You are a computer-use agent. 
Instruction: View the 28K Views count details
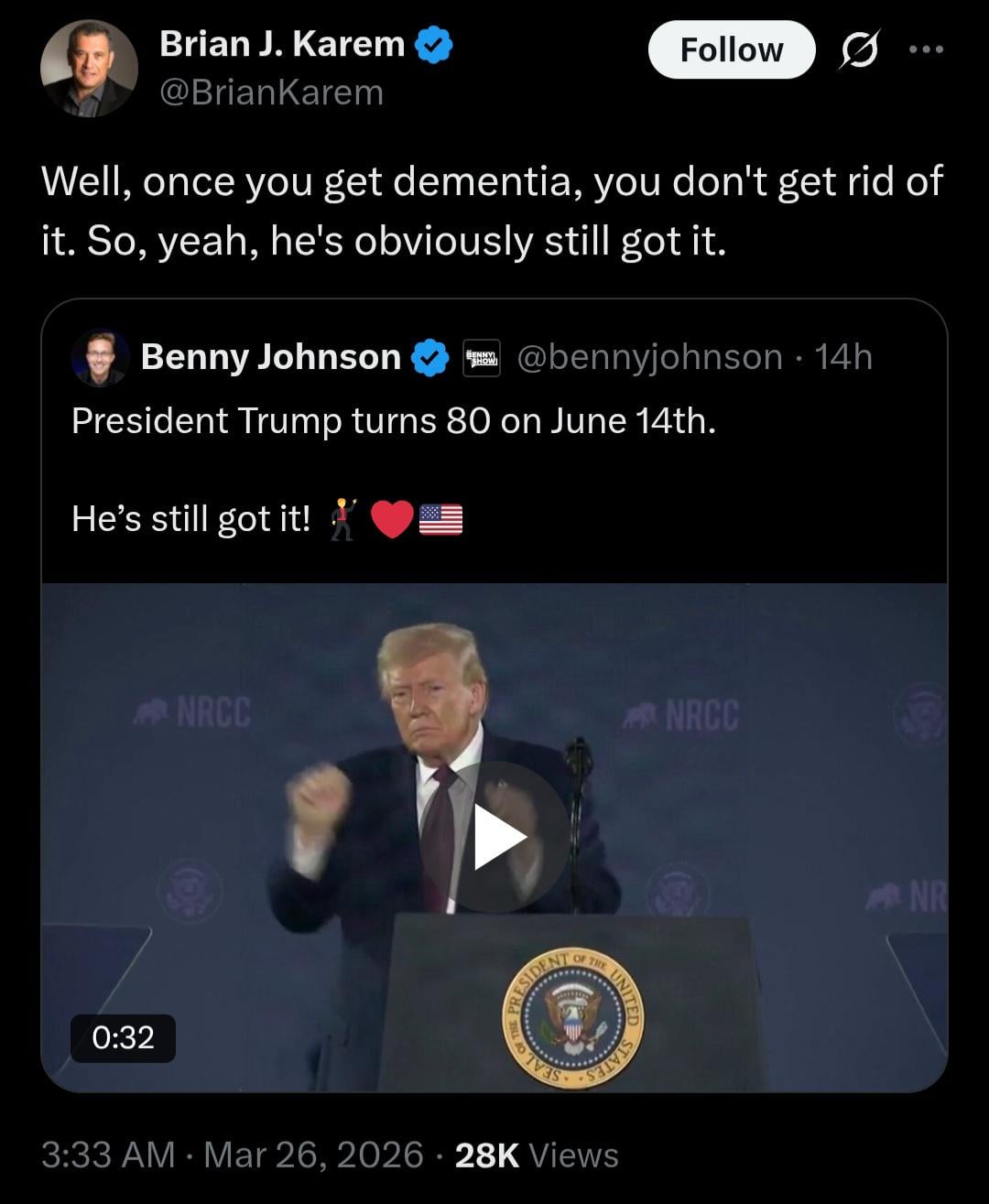pos(536,1155)
